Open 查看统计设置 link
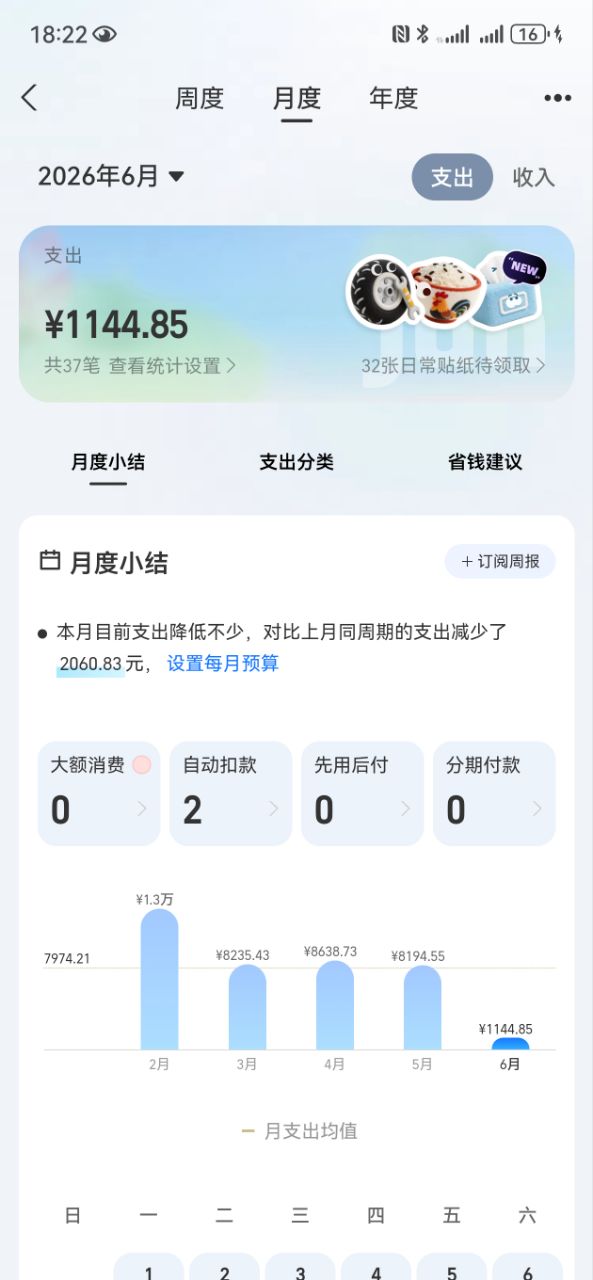Image resolution: width=593 pixels, height=1280 pixels. pos(173,366)
